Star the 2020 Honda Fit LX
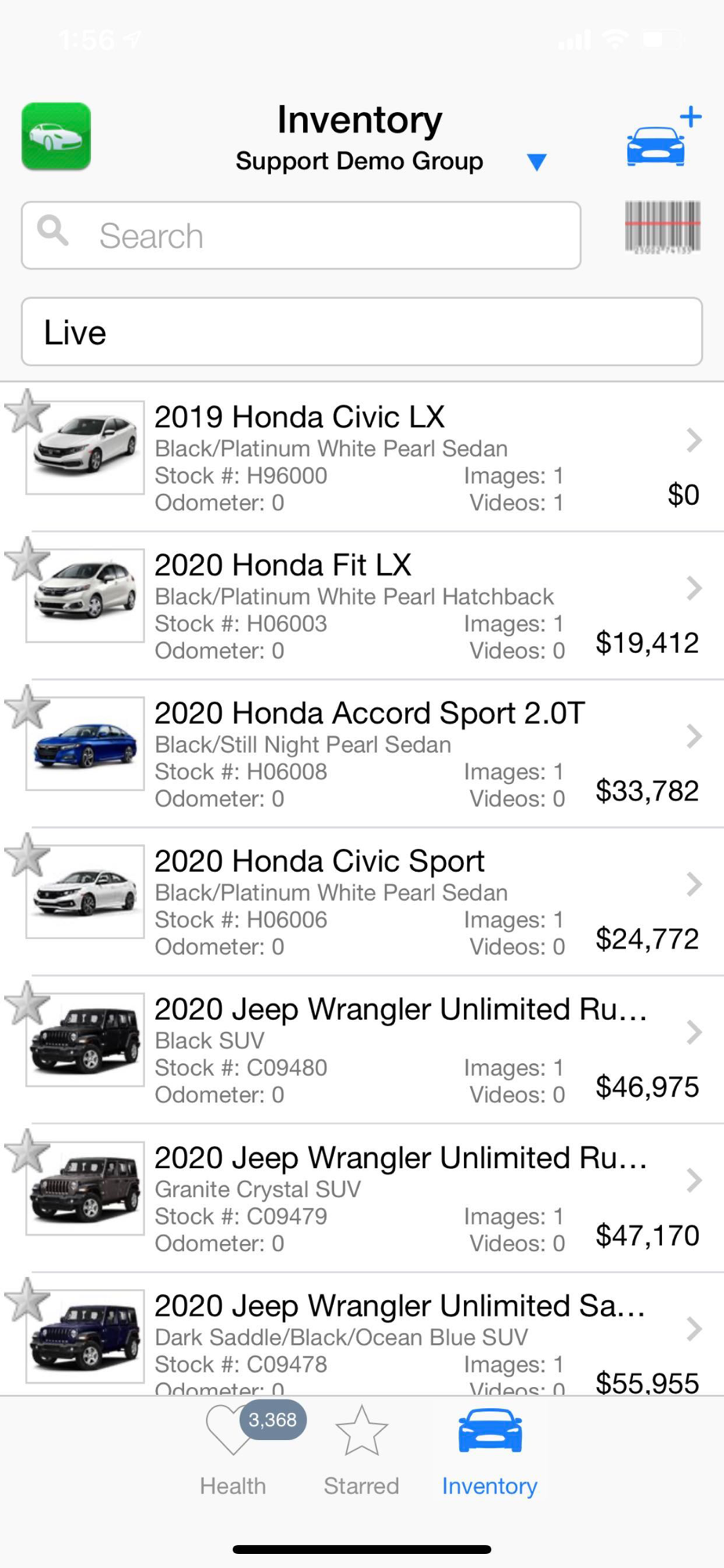This screenshot has height=1568, width=724. [27, 560]
